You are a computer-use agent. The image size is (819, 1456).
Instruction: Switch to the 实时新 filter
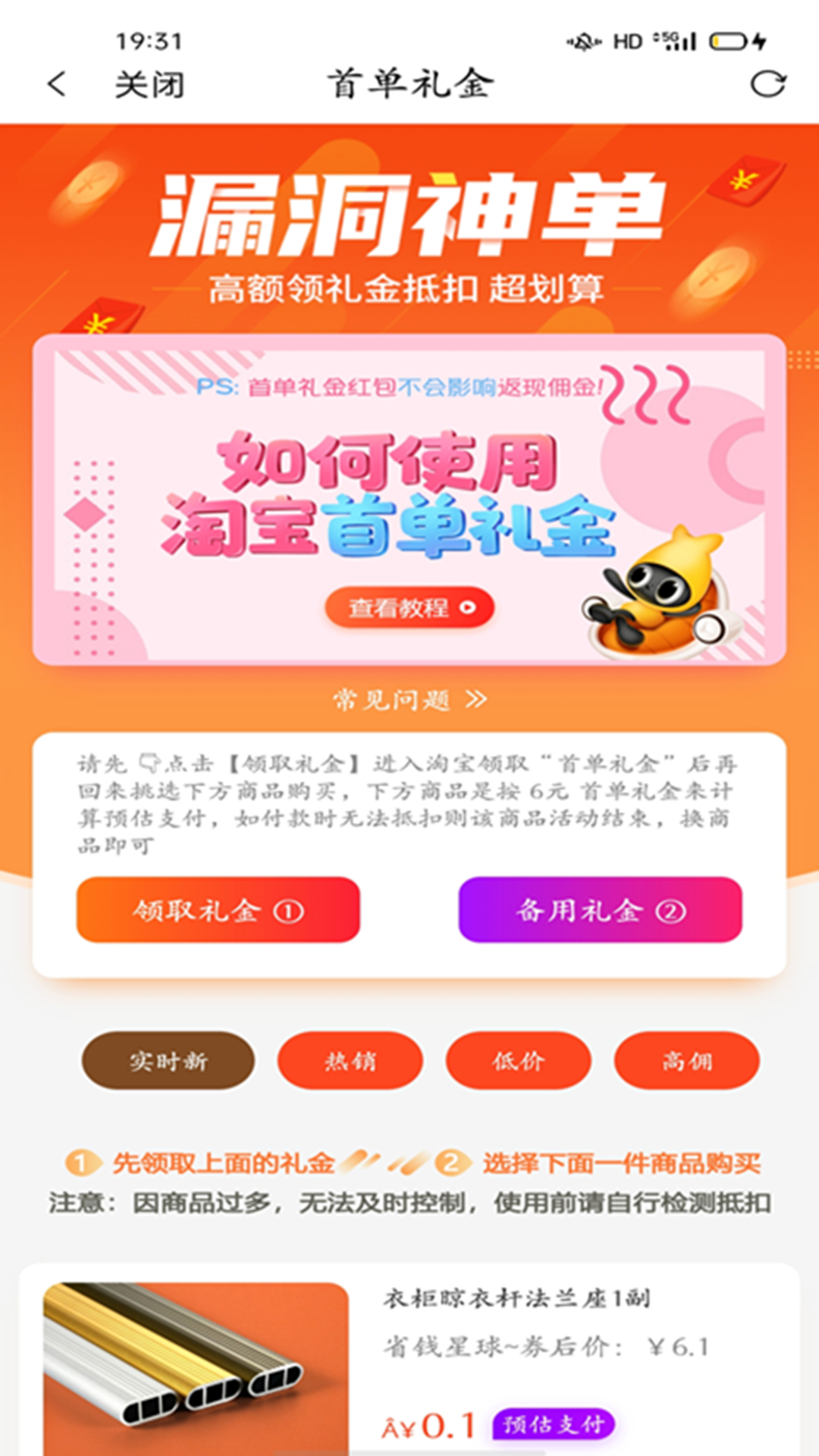point(168,1060)
